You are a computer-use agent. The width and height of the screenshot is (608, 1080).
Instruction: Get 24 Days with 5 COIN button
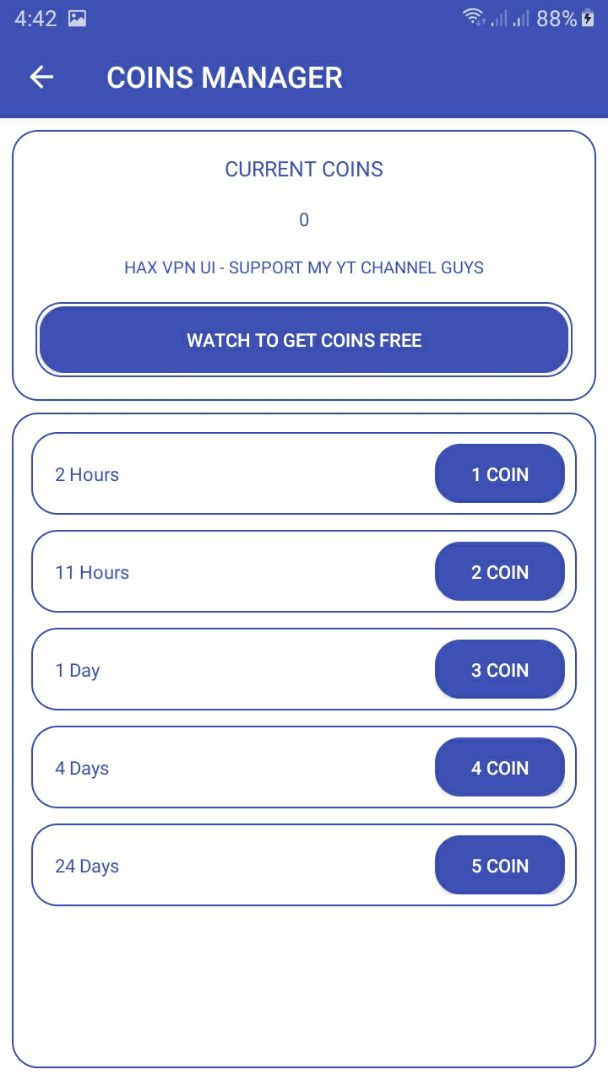(x=500, y=865)
